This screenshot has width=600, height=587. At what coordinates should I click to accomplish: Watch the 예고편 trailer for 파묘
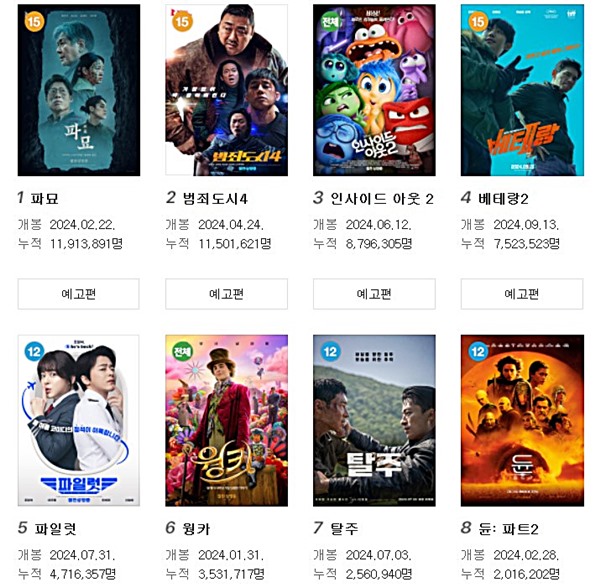(x=79, y=294)
